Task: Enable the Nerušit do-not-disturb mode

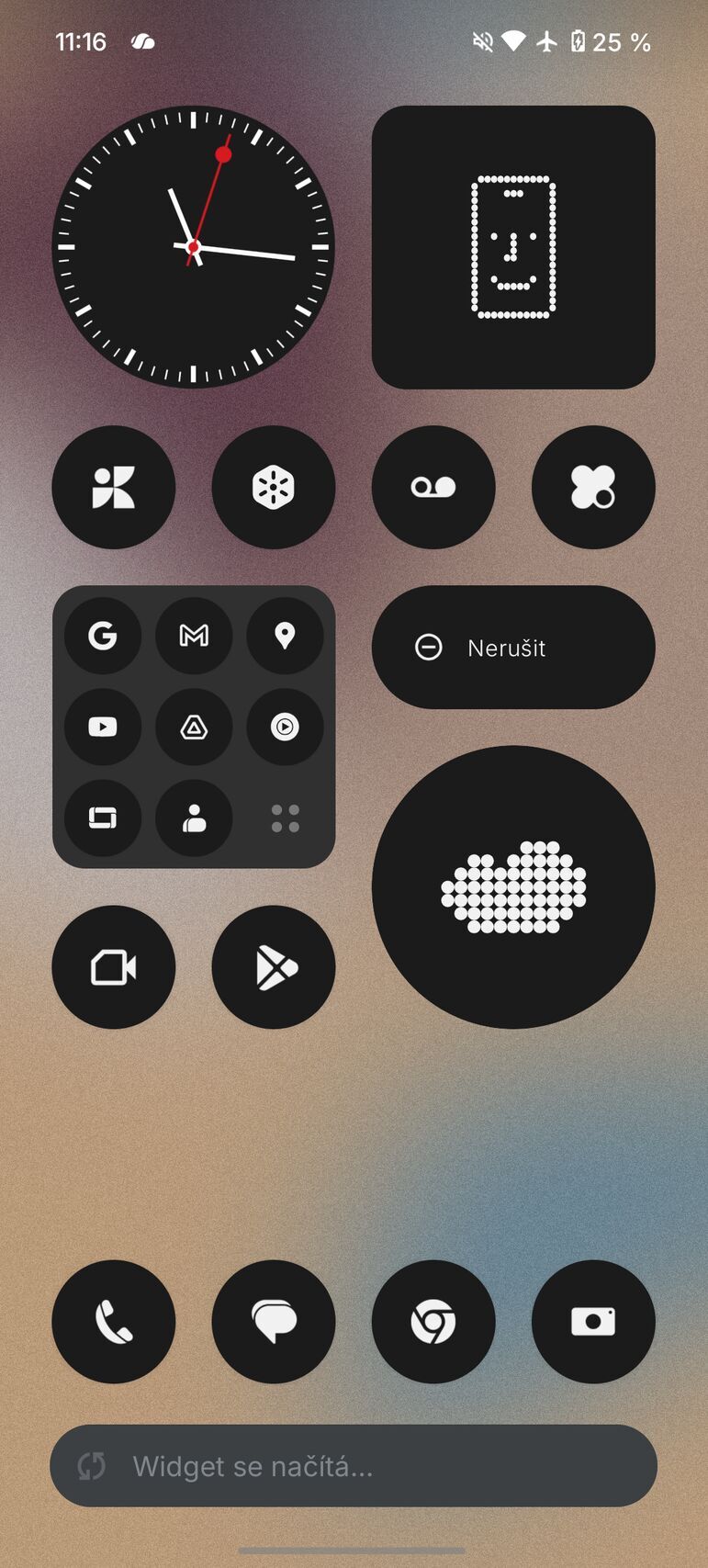Action: click(513, 648)
